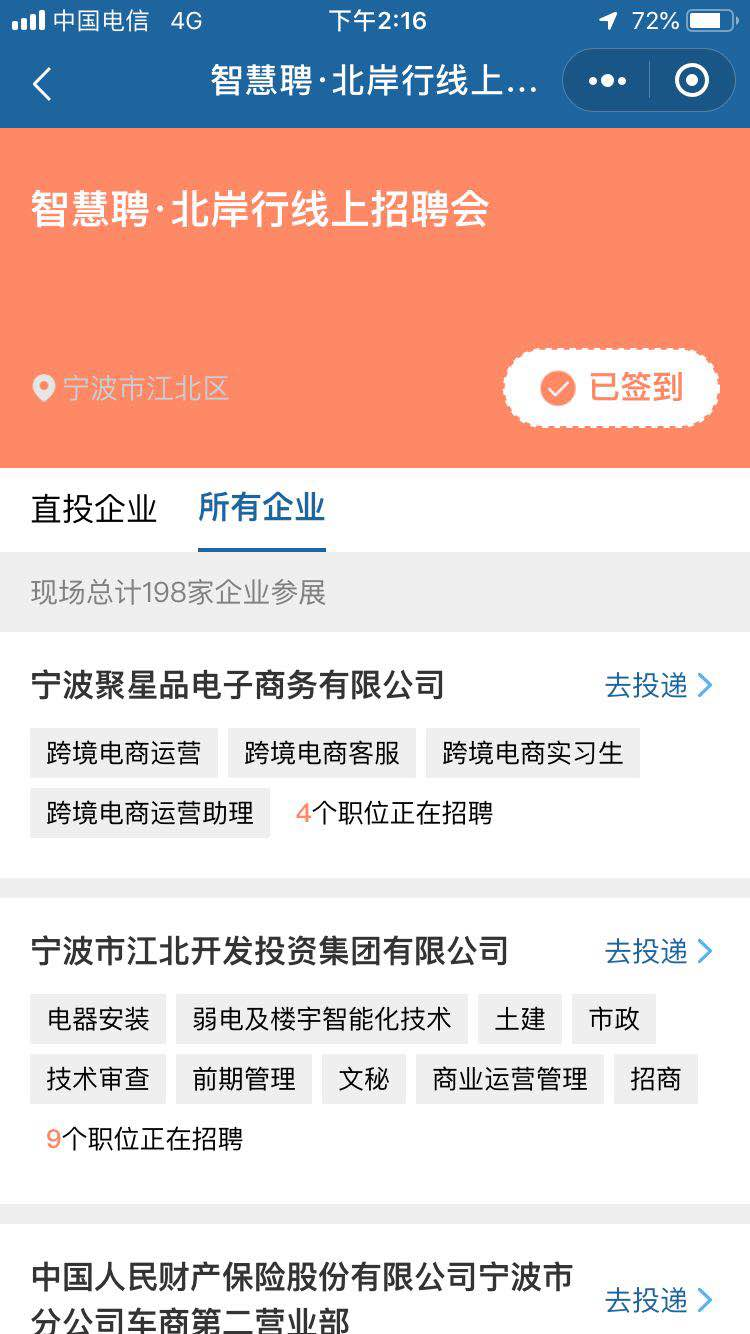750x1334 pixels.
Task: Tap 去投递 for 宁波市江北开发投资集团有限公司
Action: coord(658,951)
